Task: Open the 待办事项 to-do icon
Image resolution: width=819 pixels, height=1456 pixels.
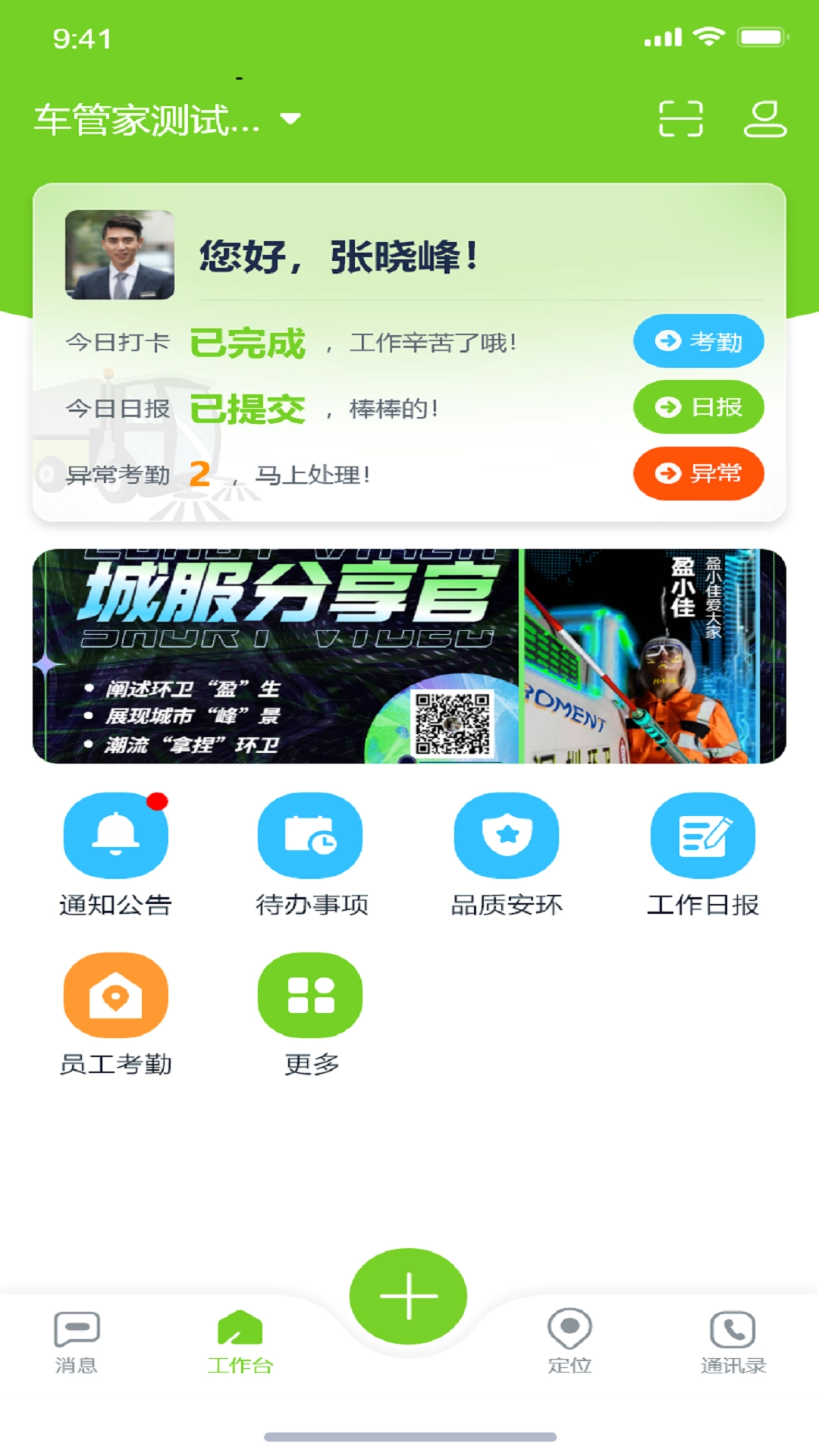Action: (x=310, y=835)
